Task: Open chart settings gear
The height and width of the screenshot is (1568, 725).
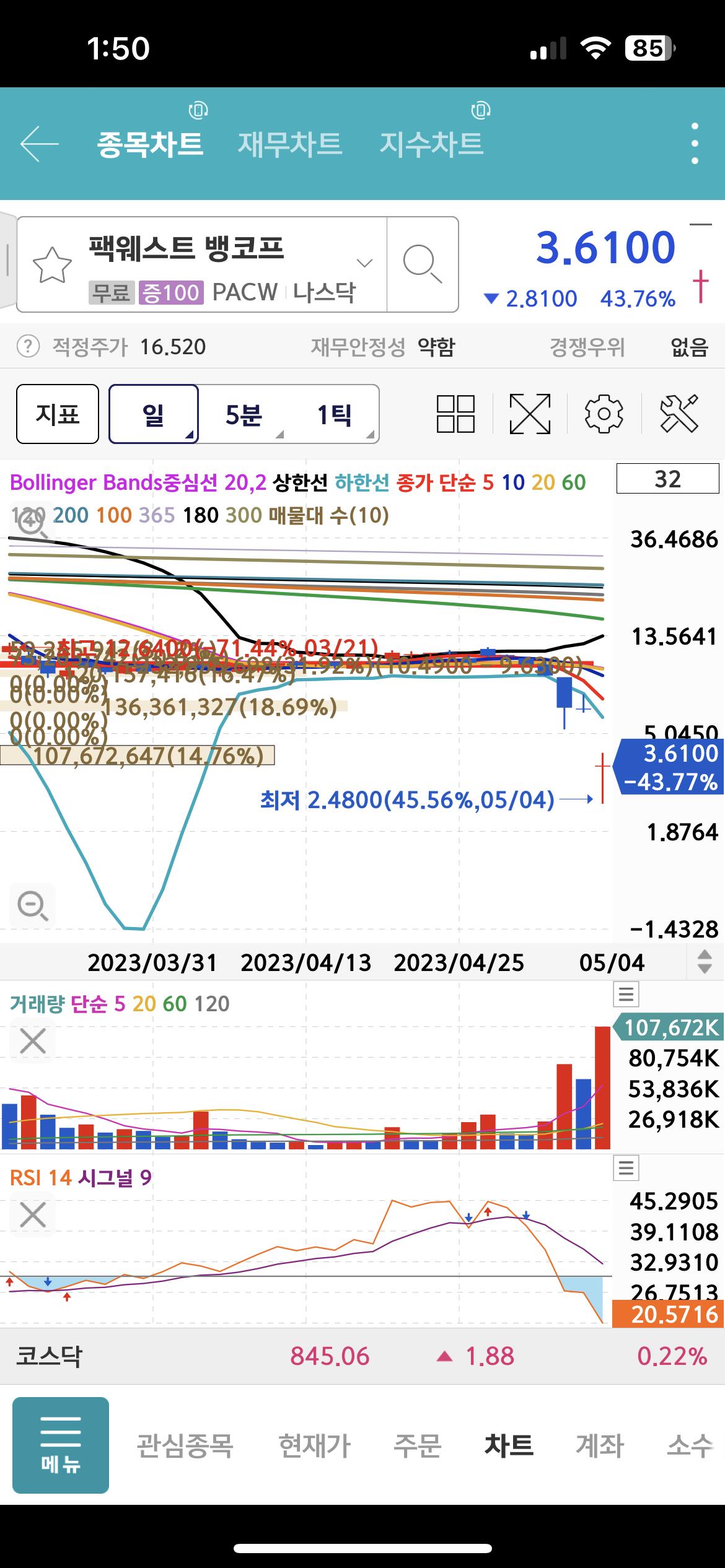Action: coord(604,414)
